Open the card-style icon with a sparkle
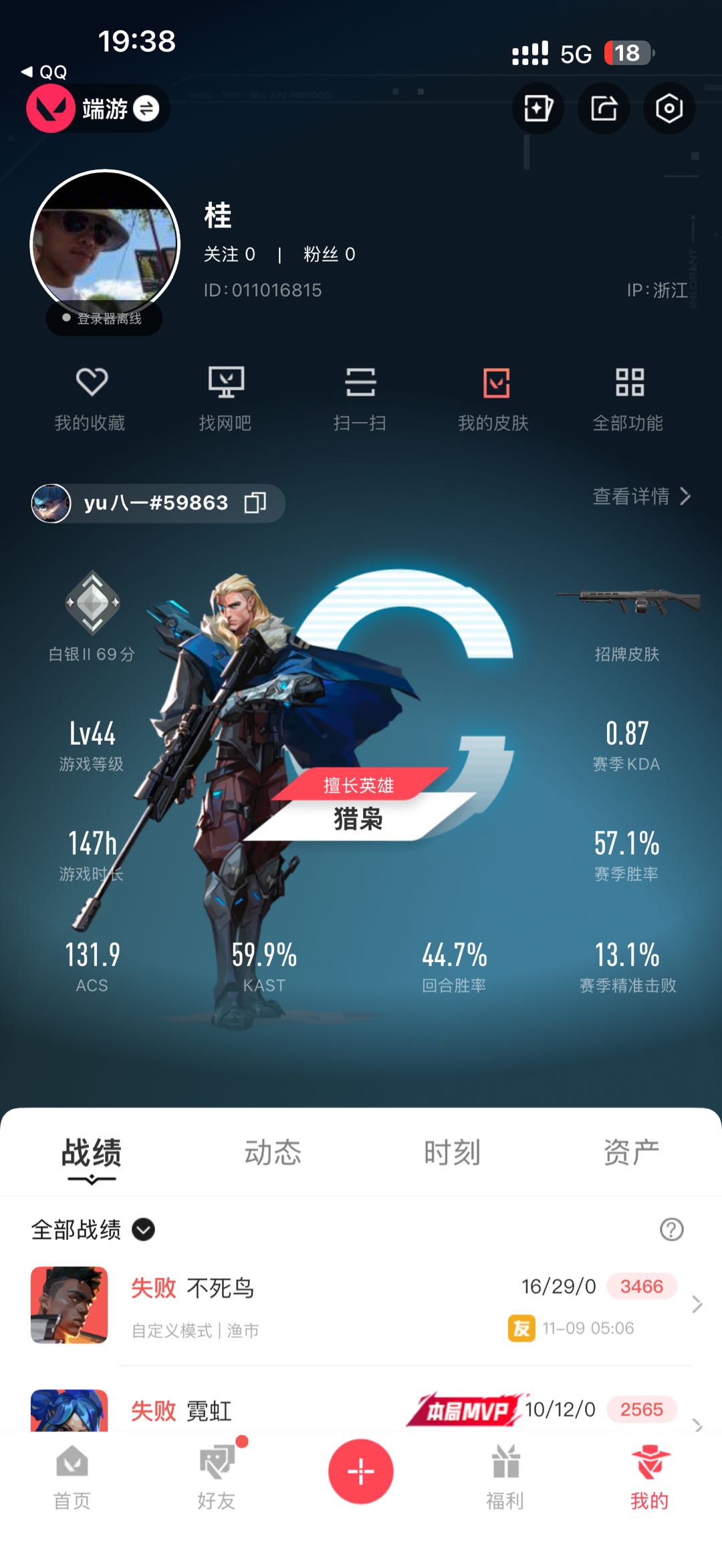 [538, 108]
